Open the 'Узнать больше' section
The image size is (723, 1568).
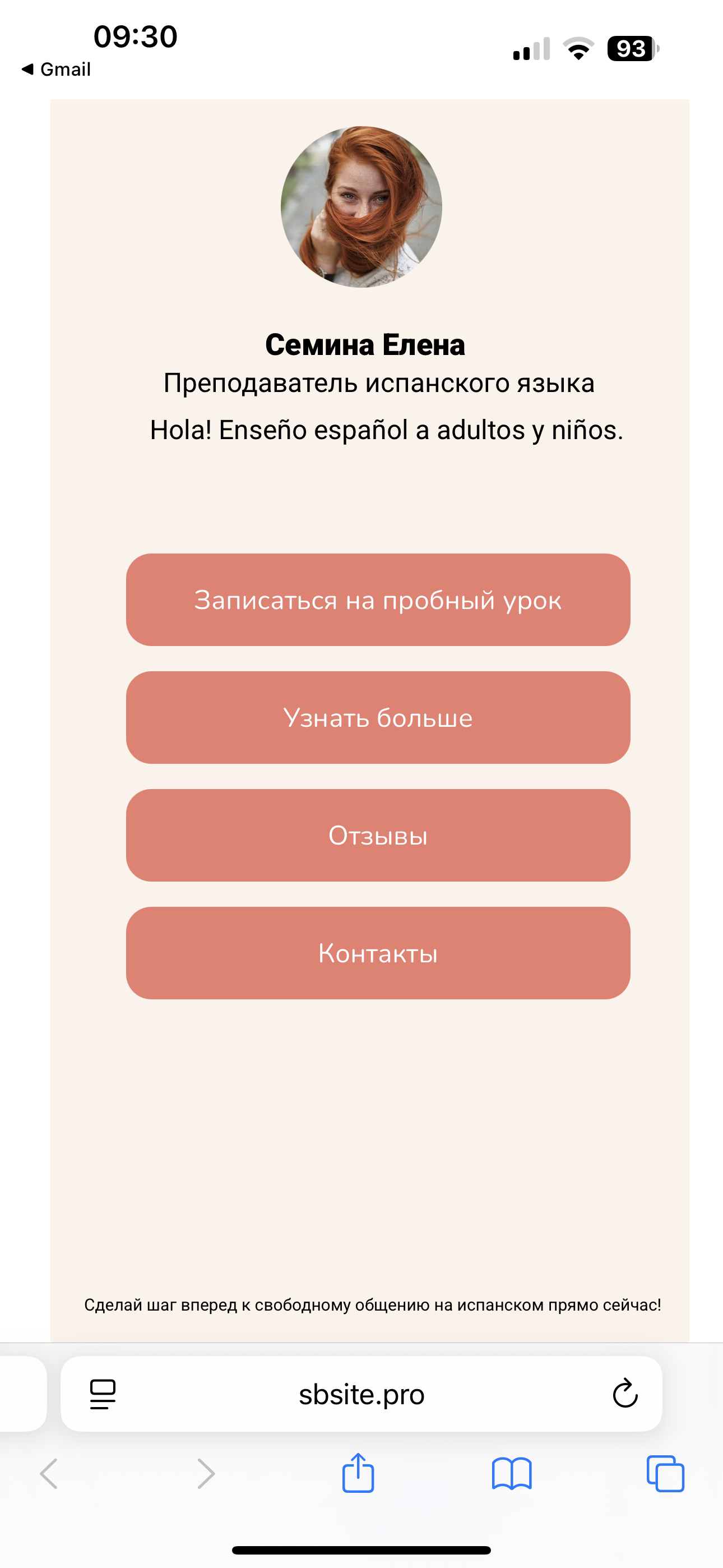(x=378, y=718)
